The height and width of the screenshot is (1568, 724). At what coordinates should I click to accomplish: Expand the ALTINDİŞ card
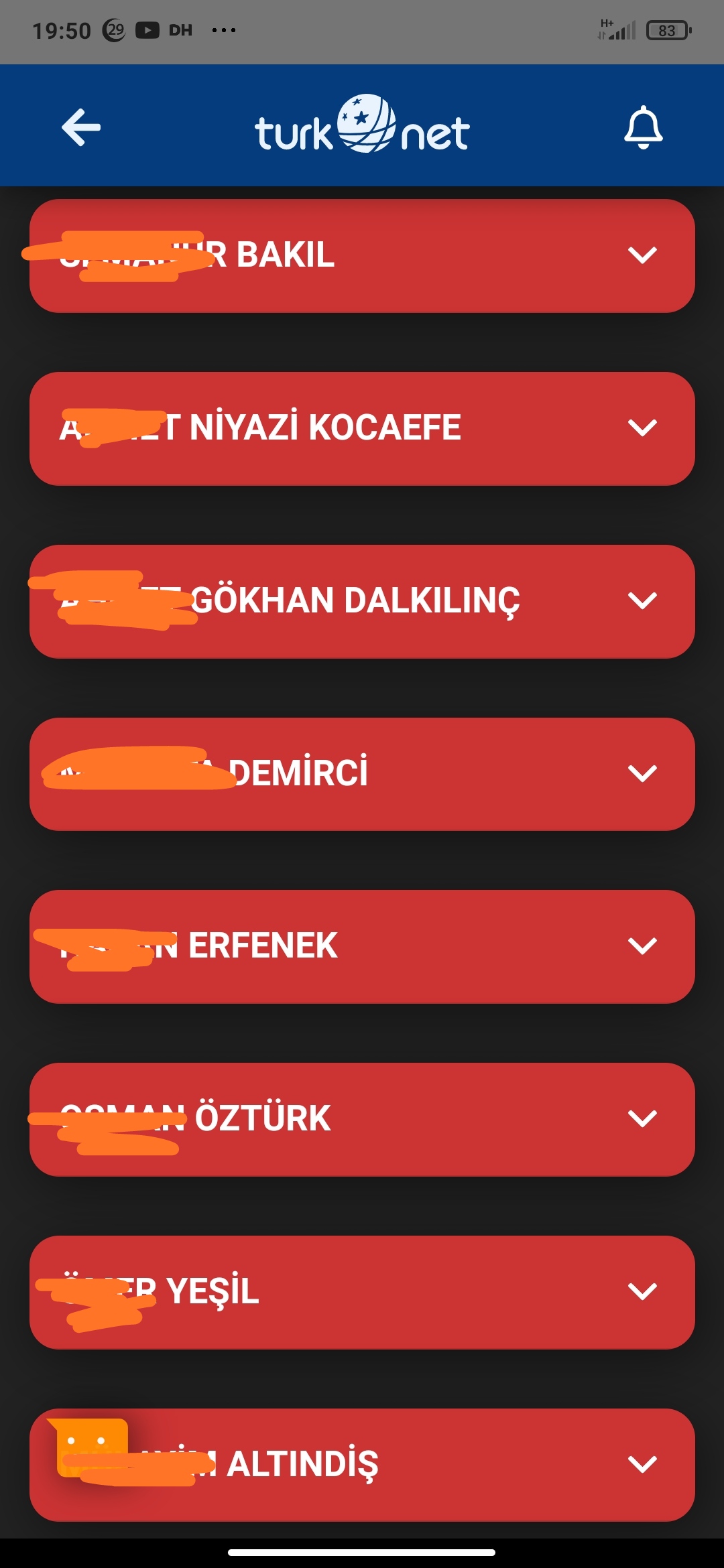click(362, 1465)
